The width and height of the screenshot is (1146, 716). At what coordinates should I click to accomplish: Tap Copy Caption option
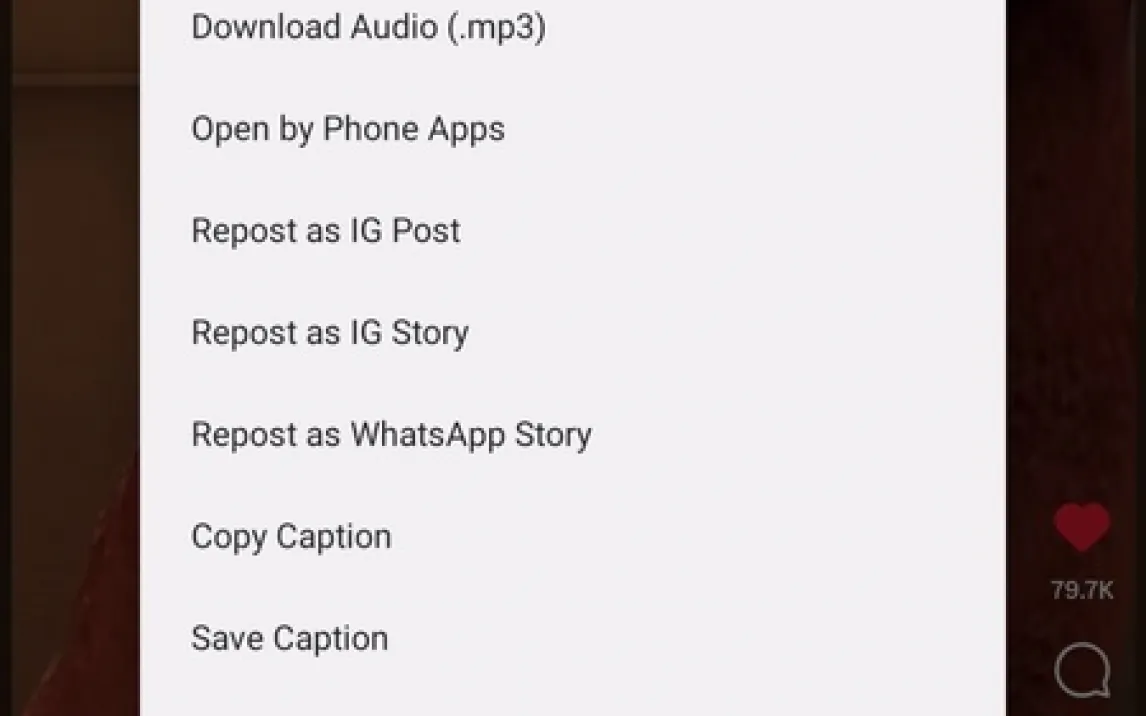coord(572,537)
